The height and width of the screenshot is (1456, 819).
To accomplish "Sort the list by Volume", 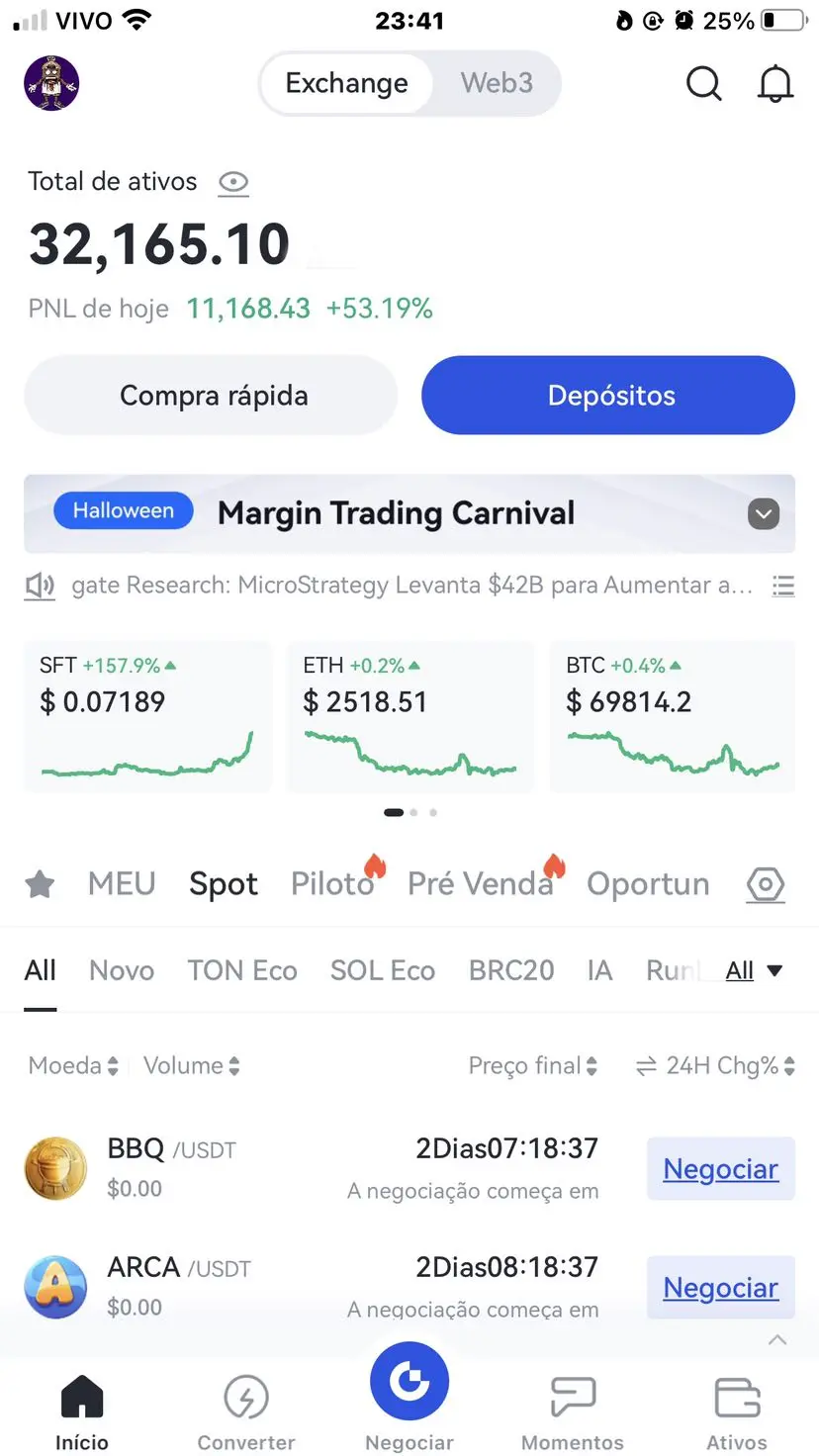I will coord(192,1066).
